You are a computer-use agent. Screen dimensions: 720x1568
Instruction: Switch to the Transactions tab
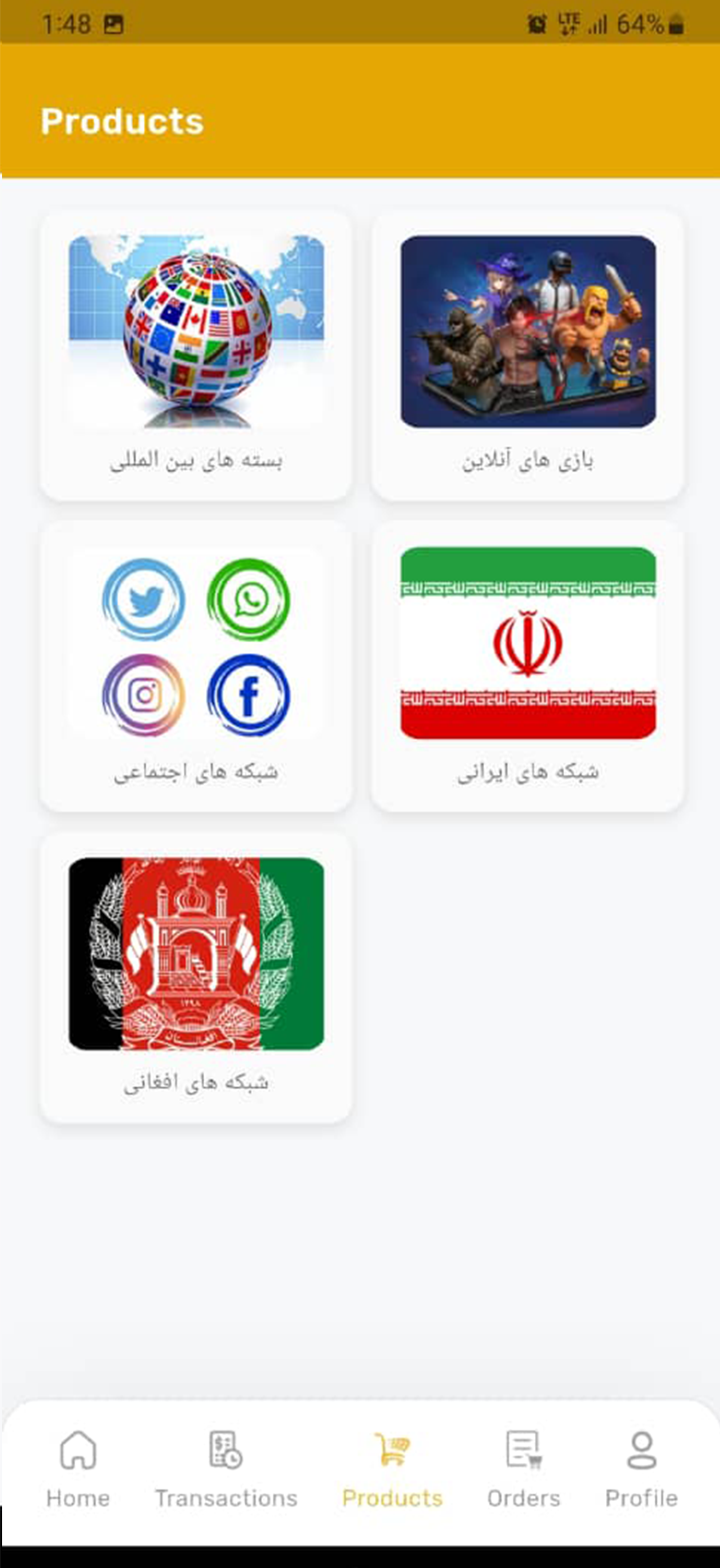tap(226, 1468)
